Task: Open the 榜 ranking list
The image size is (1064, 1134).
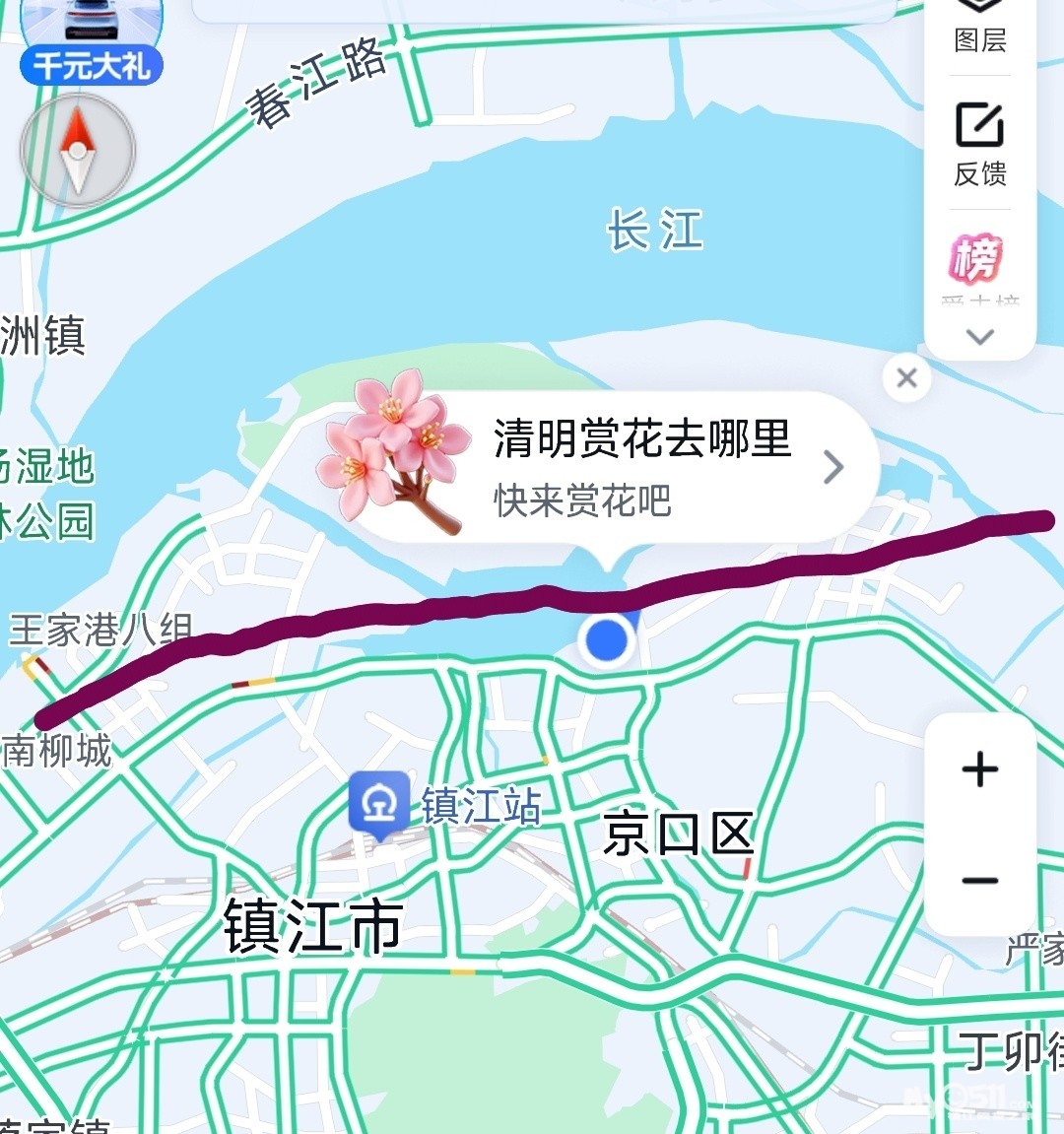Action: pyautogui.click(x=977, y=262)
